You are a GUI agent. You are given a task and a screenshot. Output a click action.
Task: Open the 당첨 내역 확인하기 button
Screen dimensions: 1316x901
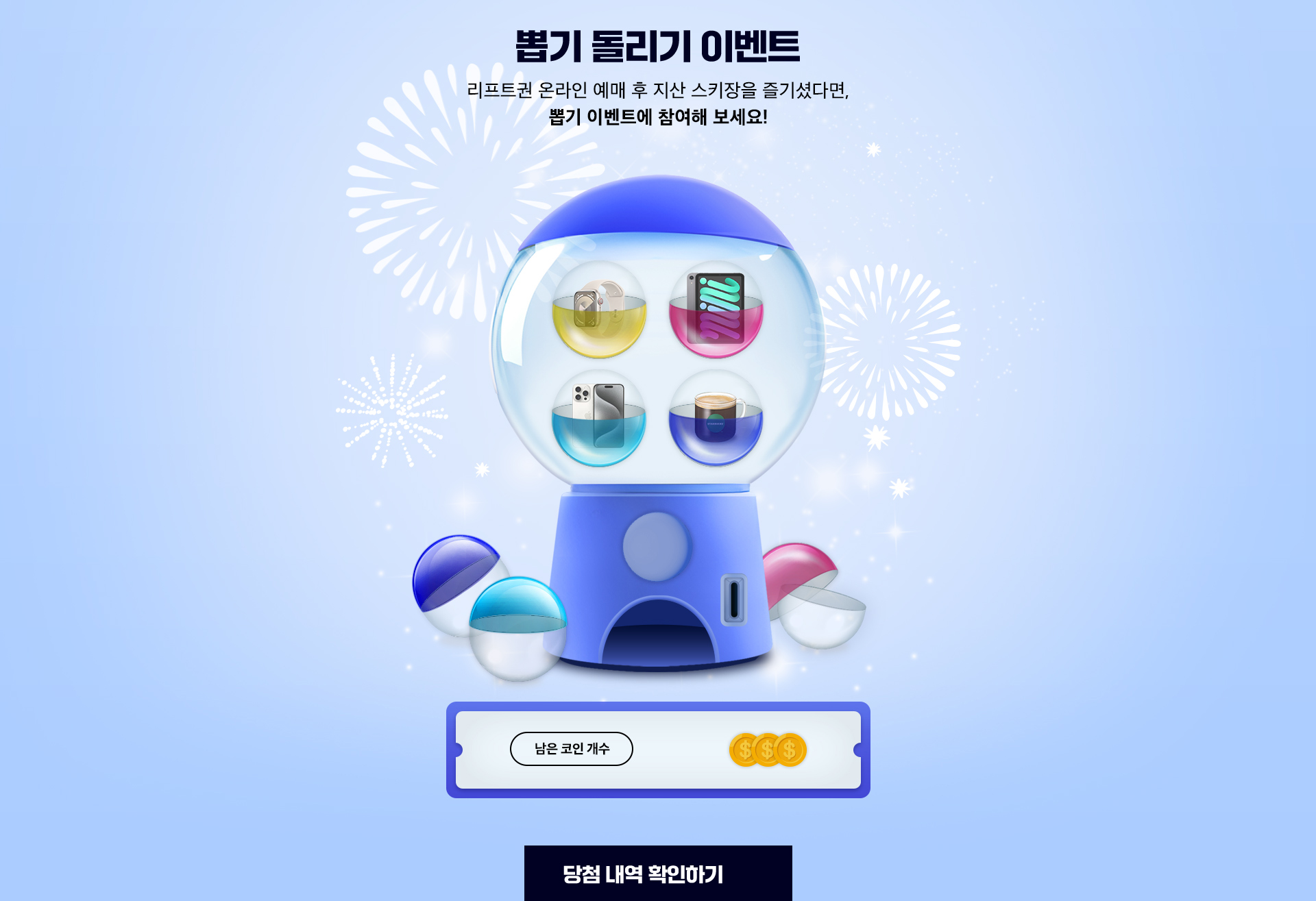[657, 874]
